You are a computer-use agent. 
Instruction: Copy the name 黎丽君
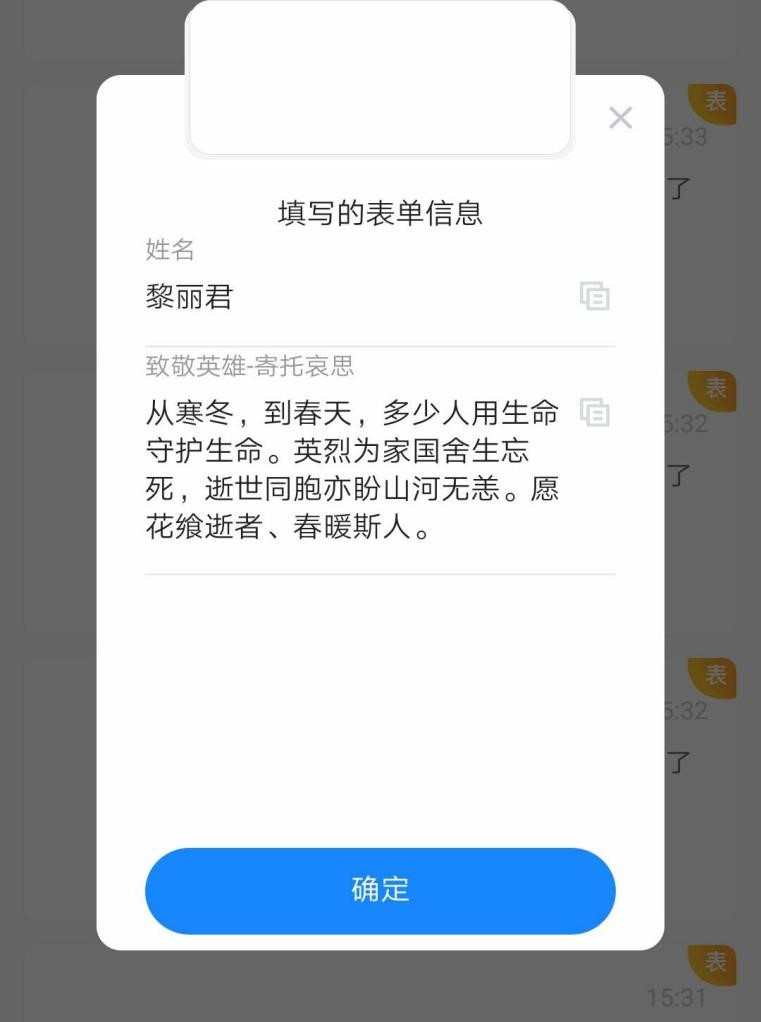[595, 296]
